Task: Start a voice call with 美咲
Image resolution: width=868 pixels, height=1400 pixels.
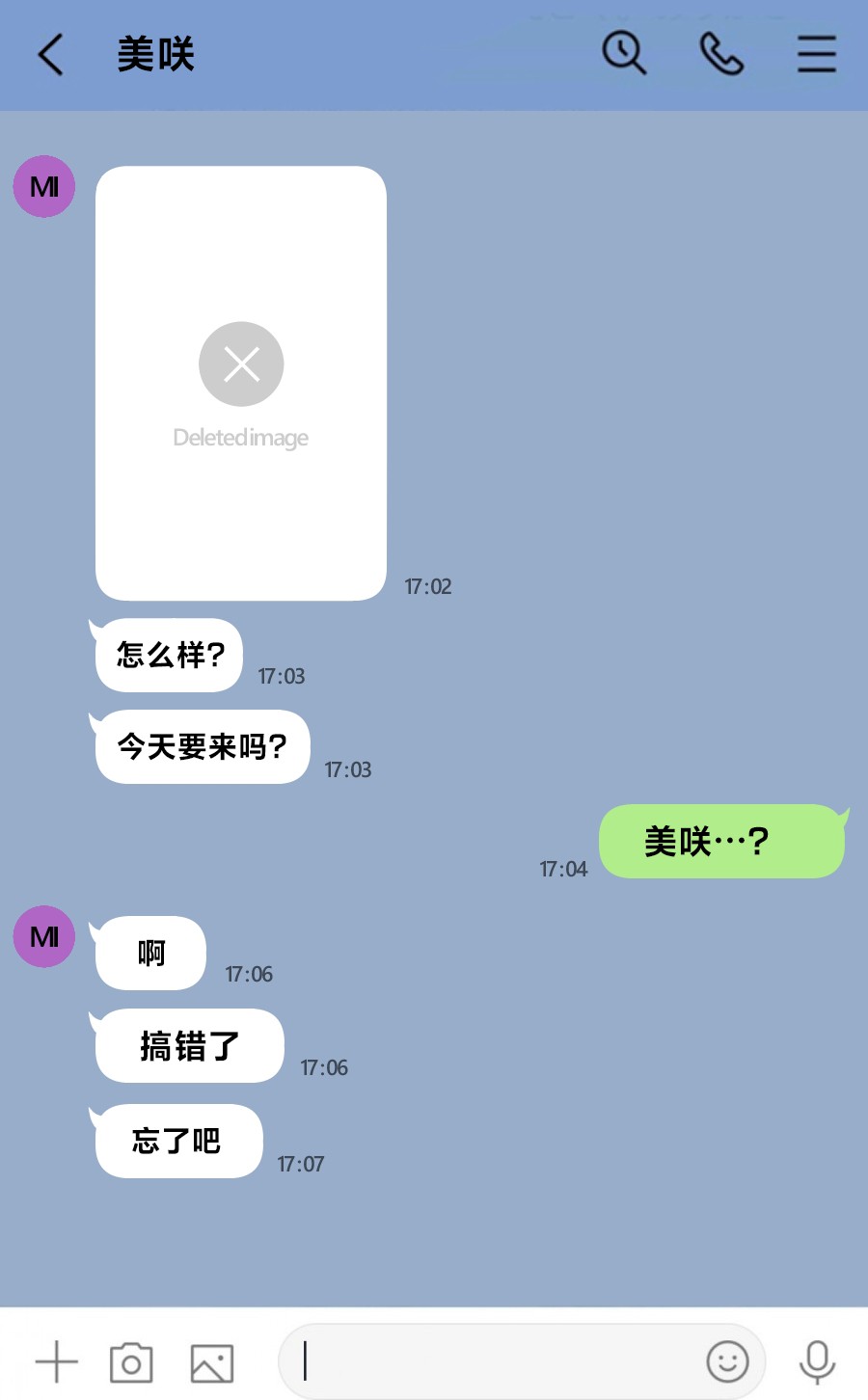Action: tap(721, 53)
